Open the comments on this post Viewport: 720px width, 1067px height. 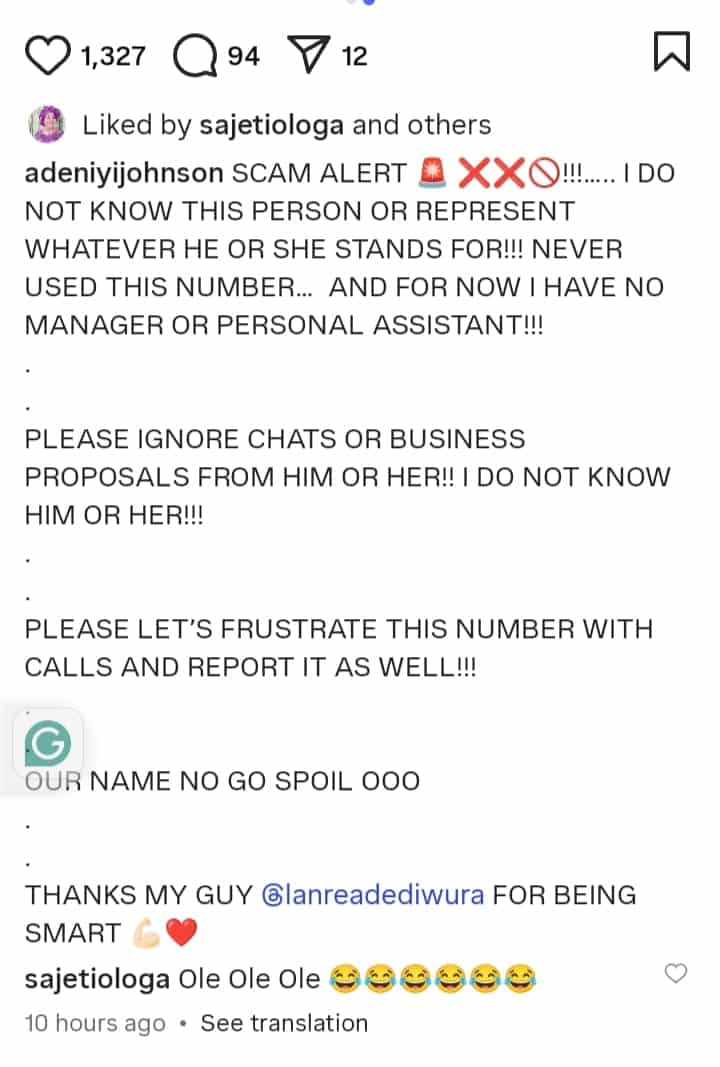196,55
